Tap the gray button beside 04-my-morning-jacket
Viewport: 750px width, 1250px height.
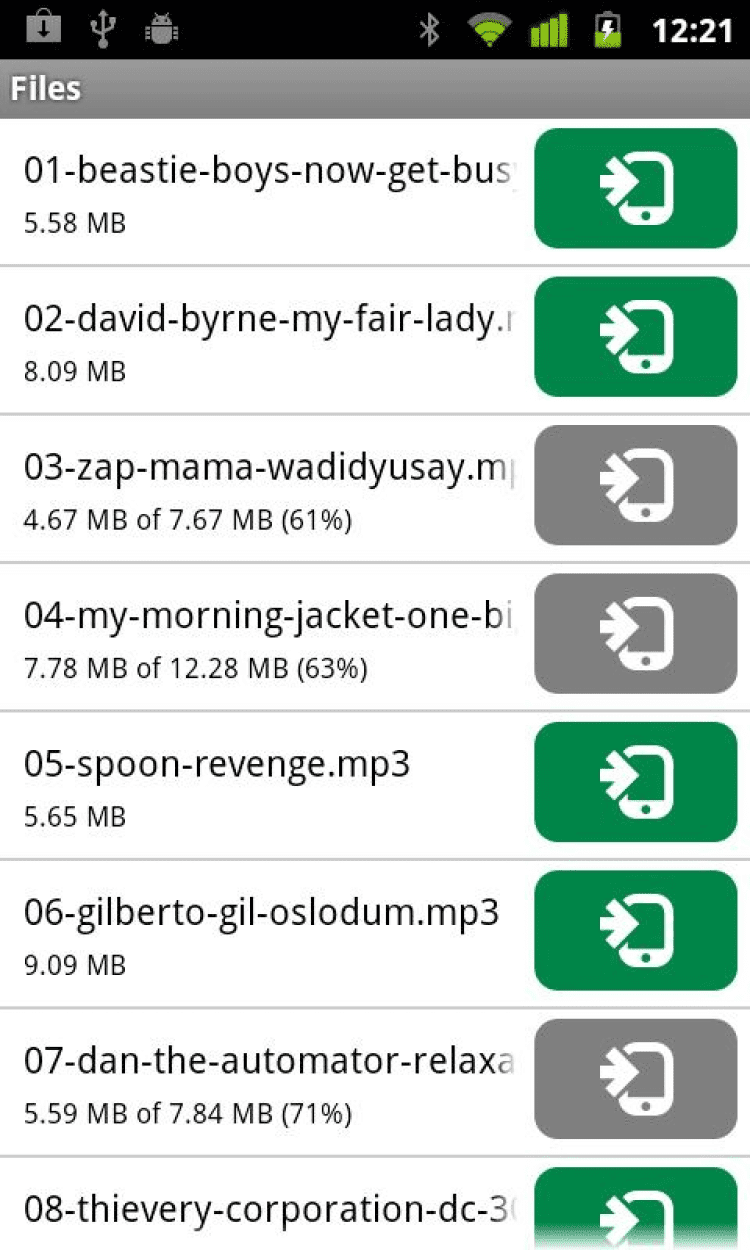pos(635,633)
